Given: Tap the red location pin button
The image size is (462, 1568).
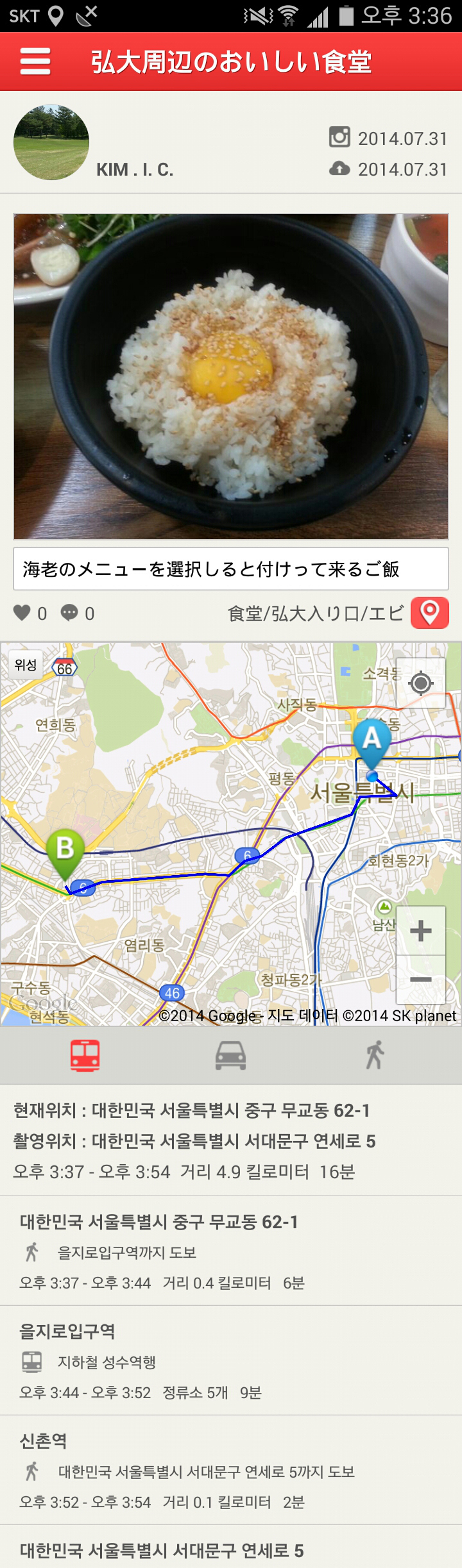Looking at the screenshot, I should [x=429, y=613].
